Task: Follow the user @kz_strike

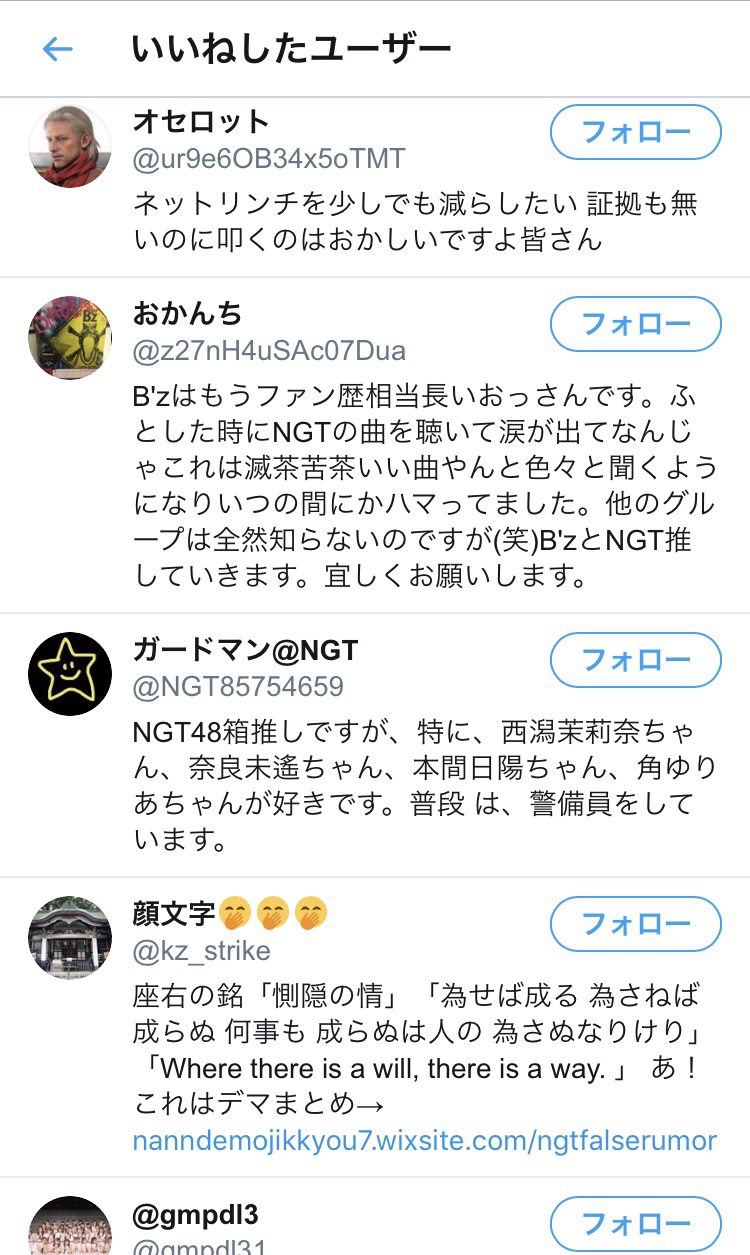Action: coord(636,924)
